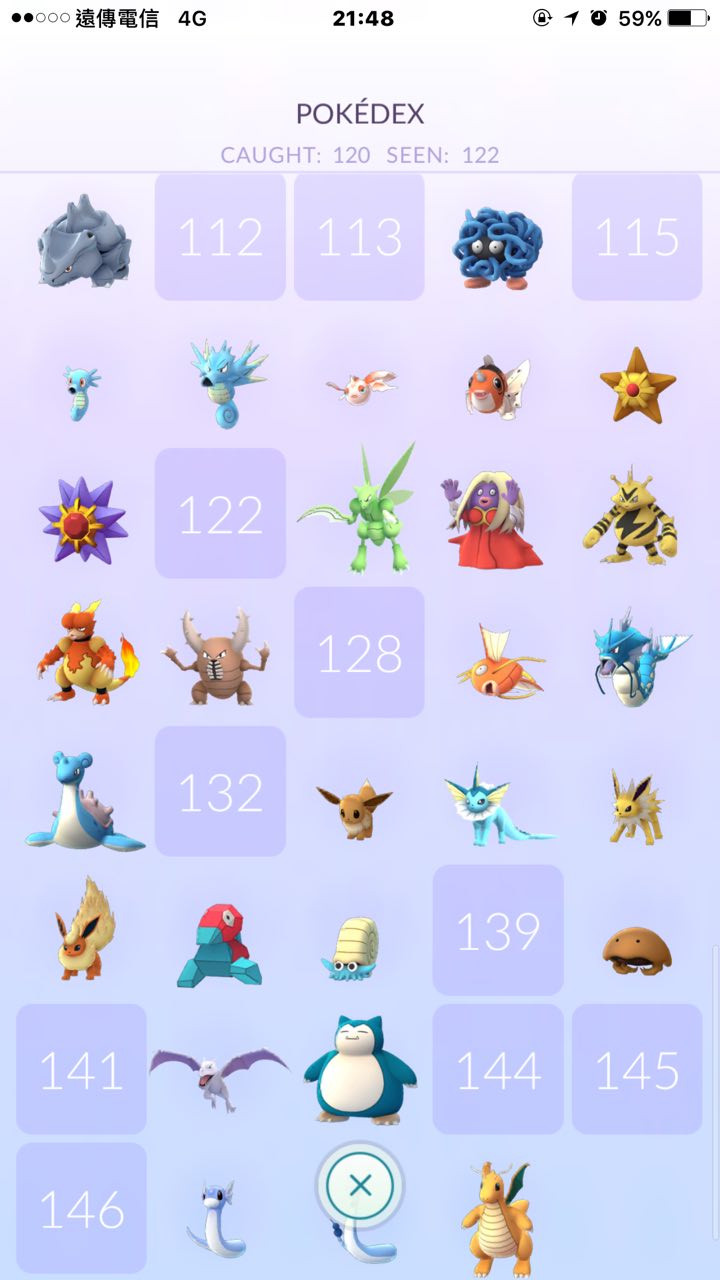
Task: Open the Dragonite entry
Action: (x=497, y=1219)
